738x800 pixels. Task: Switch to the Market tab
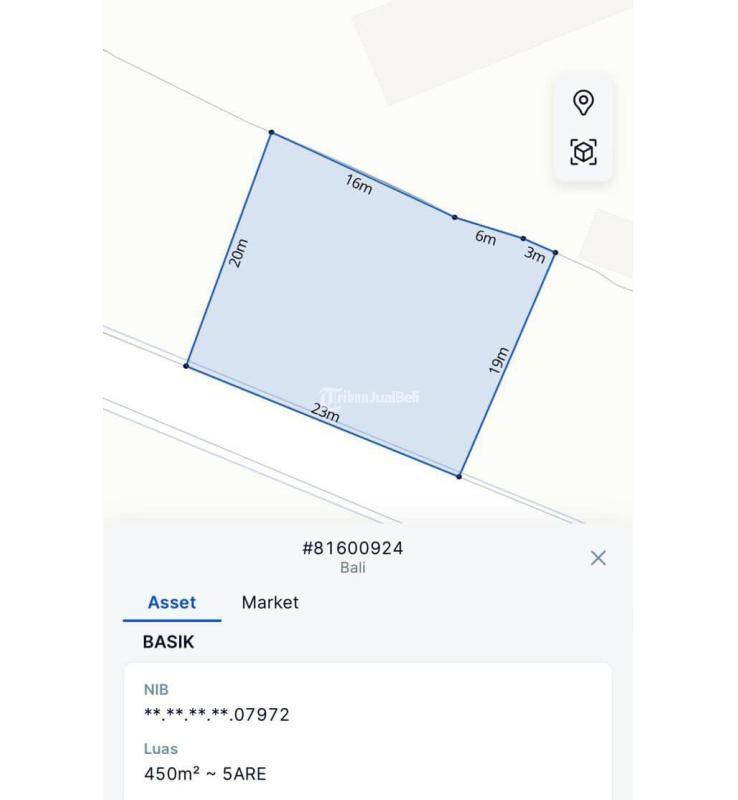[x=270, y=602]
